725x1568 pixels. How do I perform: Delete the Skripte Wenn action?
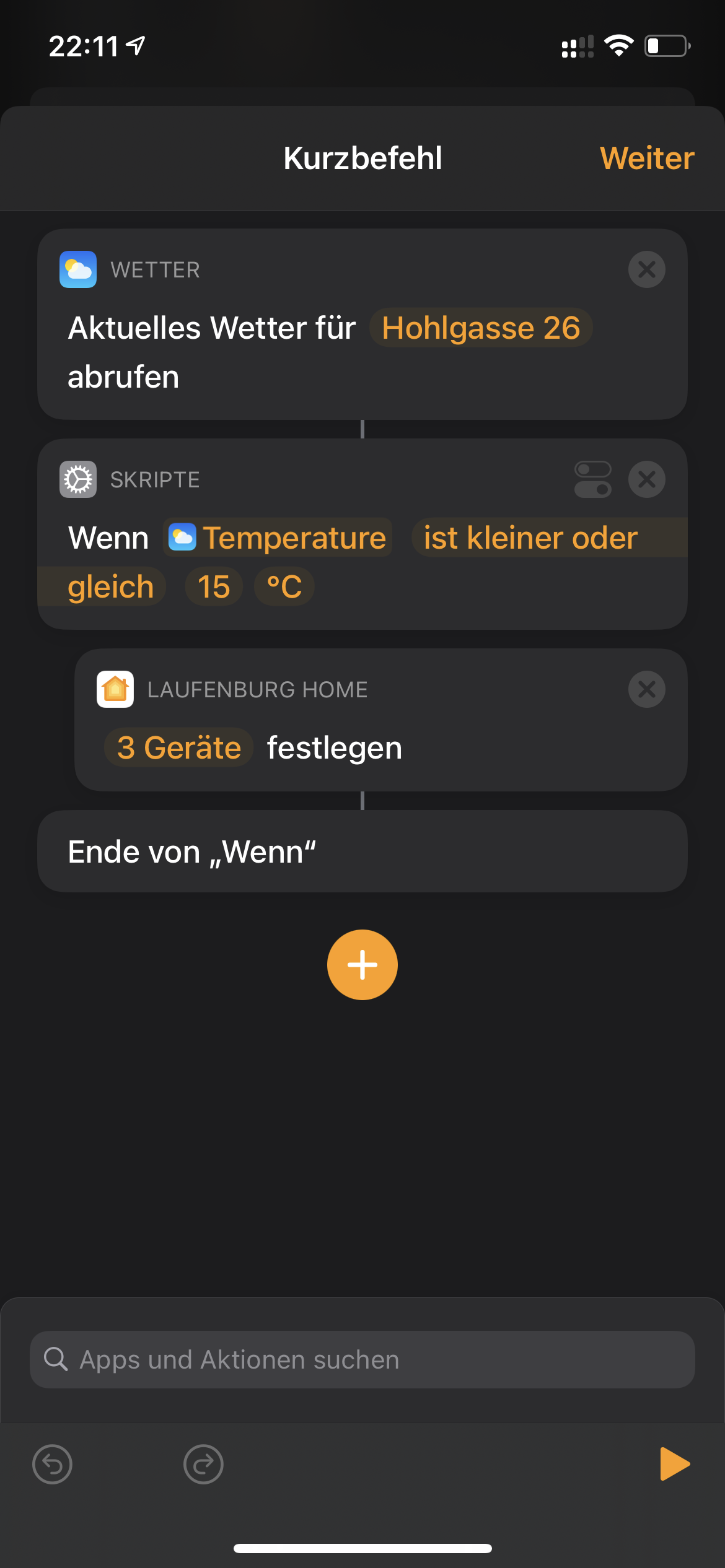point(646,479)
